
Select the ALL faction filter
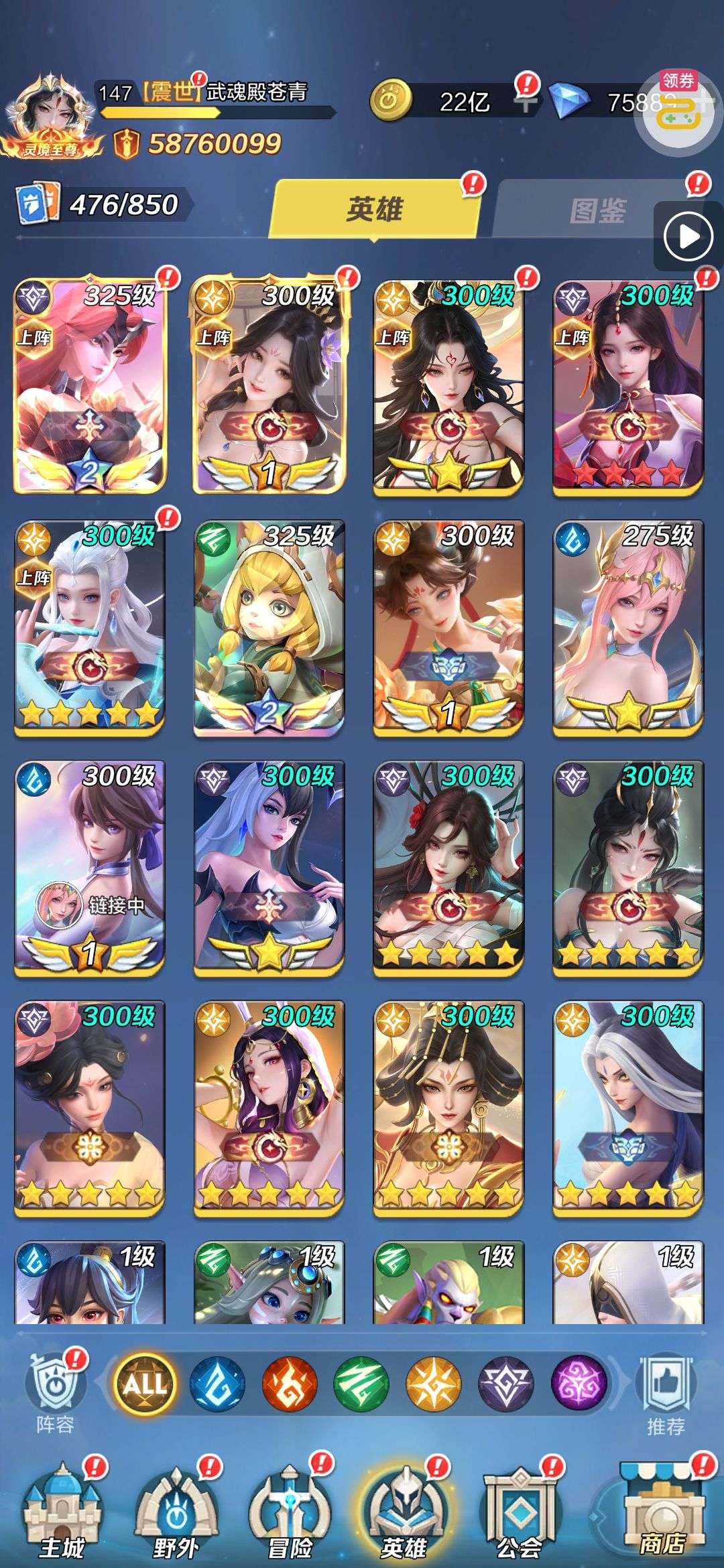144,1383
